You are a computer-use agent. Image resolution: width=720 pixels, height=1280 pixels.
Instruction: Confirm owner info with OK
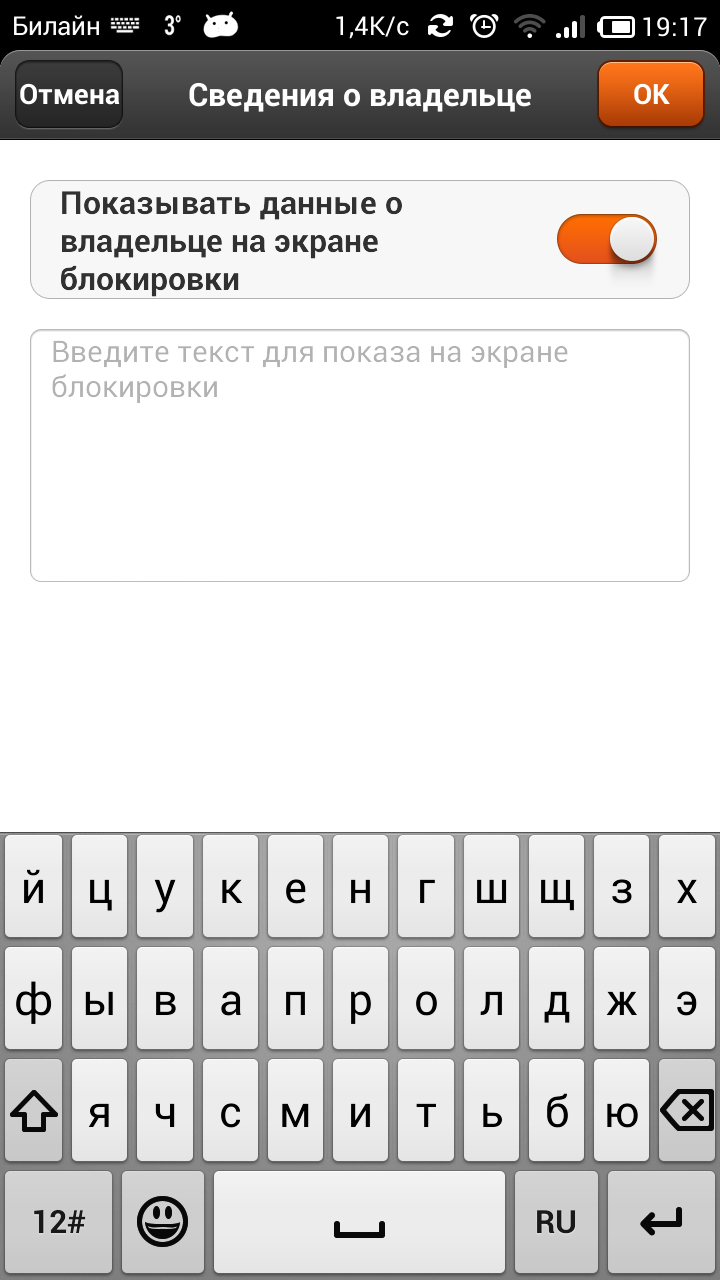(x=651, y=94)
